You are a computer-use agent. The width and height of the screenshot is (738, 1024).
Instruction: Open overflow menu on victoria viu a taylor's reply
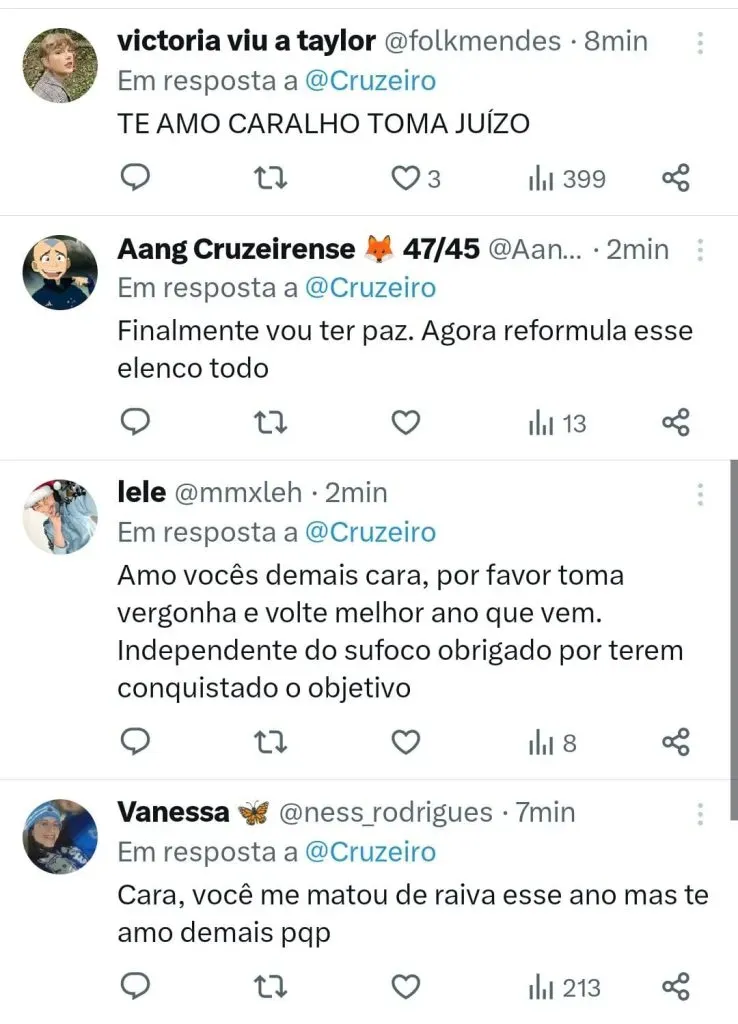coord(700,43)
